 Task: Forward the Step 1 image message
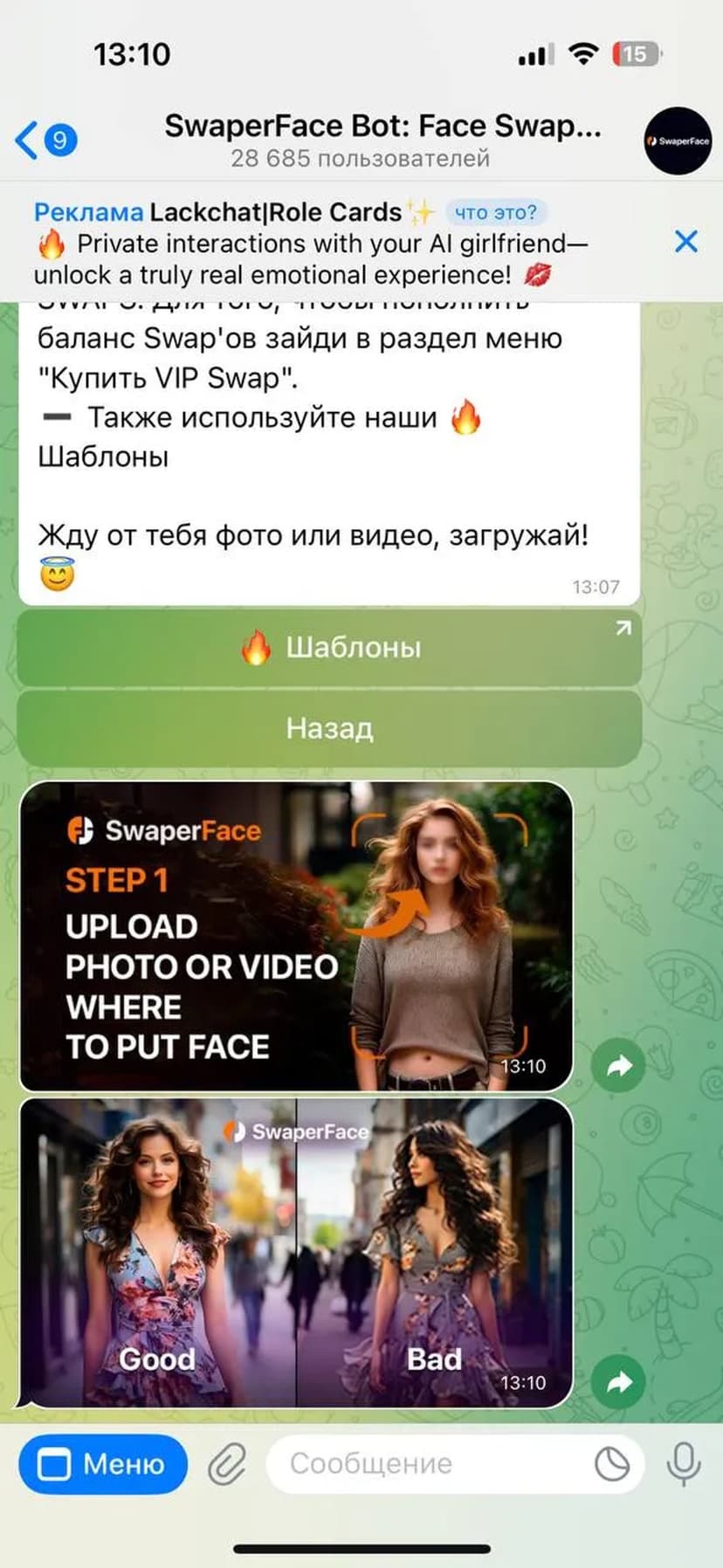coord(619,1065)
